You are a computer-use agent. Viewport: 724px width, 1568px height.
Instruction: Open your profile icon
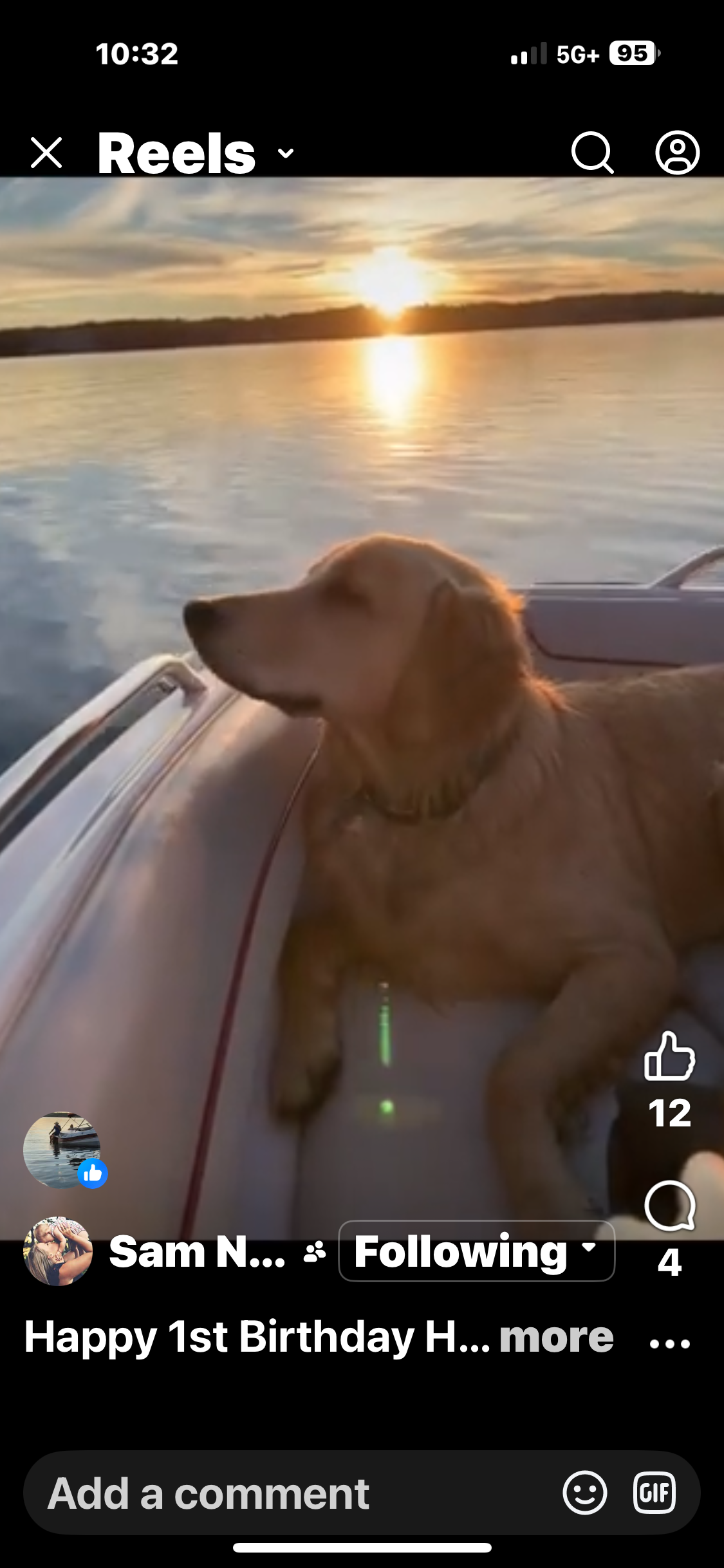(677, 153)
